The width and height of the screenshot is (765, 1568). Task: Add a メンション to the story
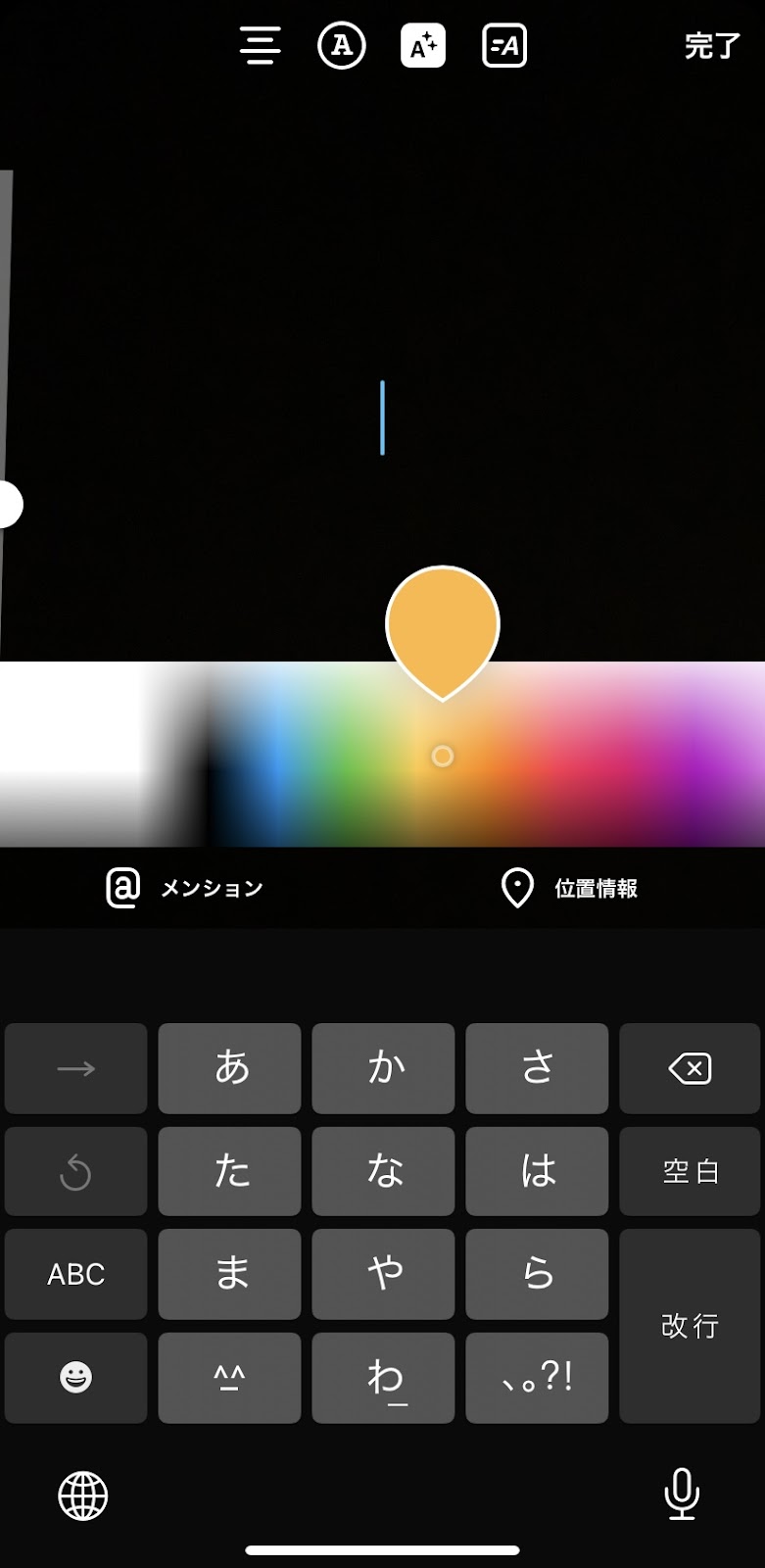click(x=185, y=888)
